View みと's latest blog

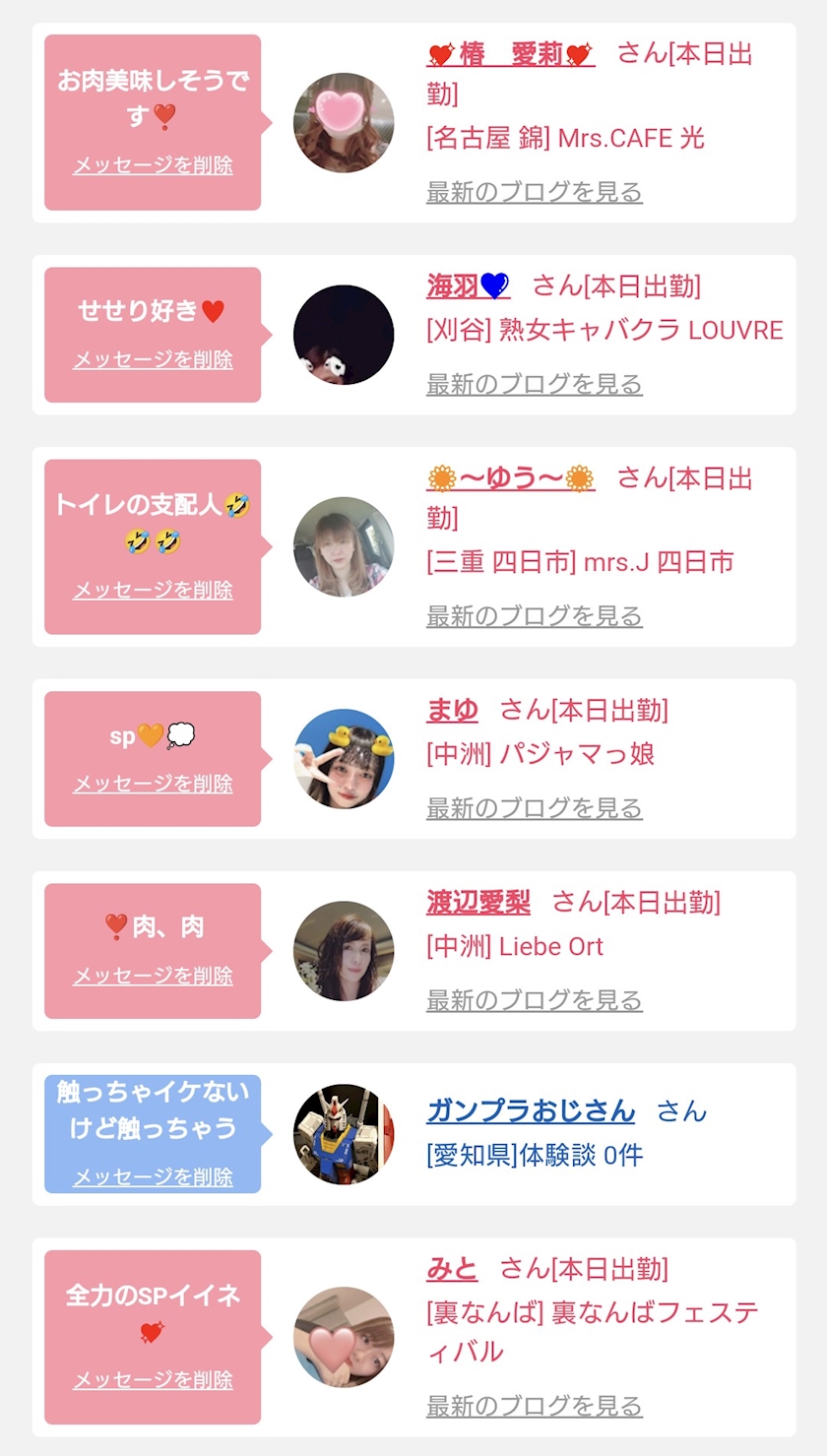pyautogui.click(x=534, y=1406)
